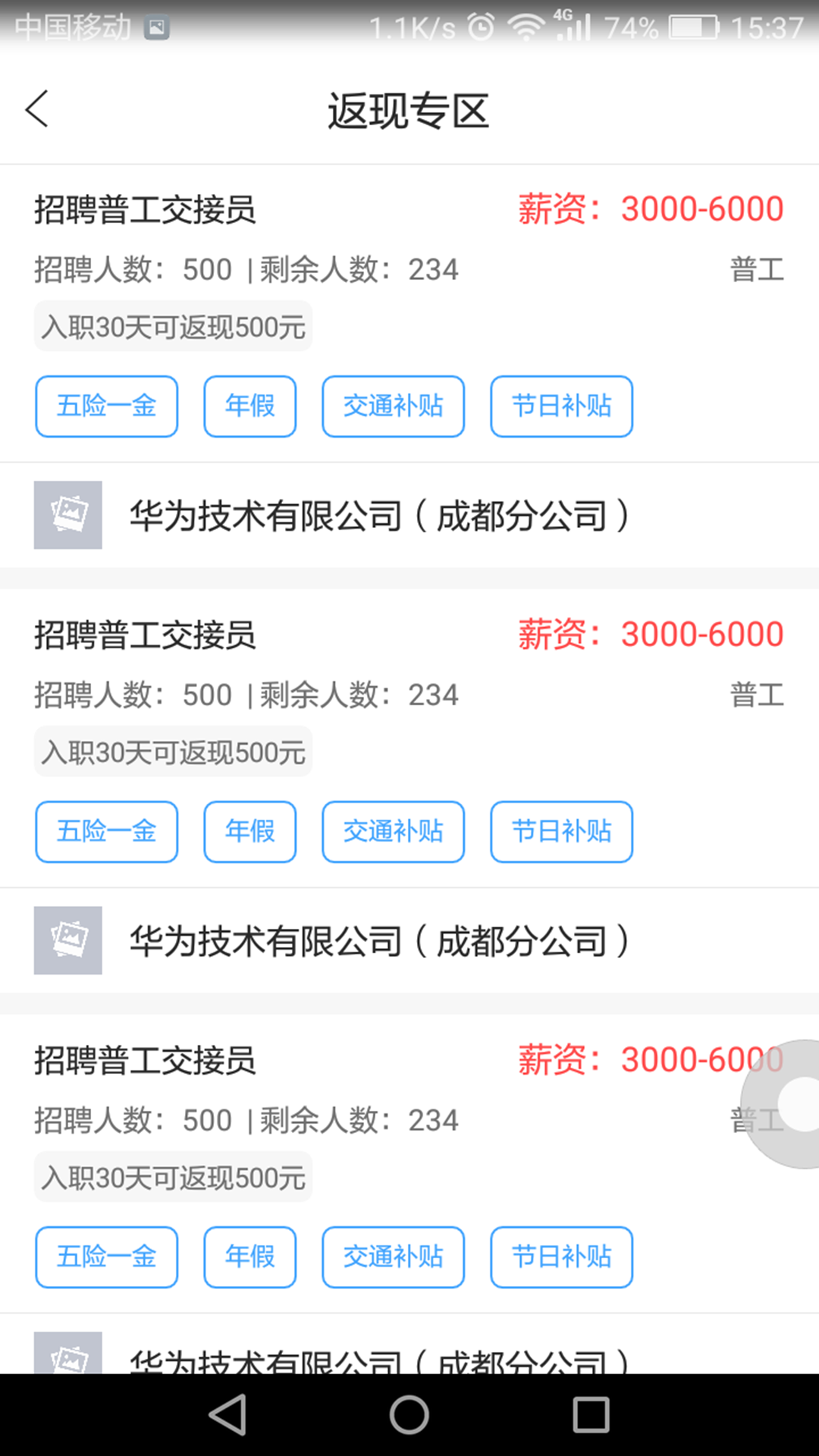This screenshot has width=819, height=1456.
Task: Tap the 华为技术有限公司（成都分公司）company name
Action: pyautogui.click(x=380, y=513)
